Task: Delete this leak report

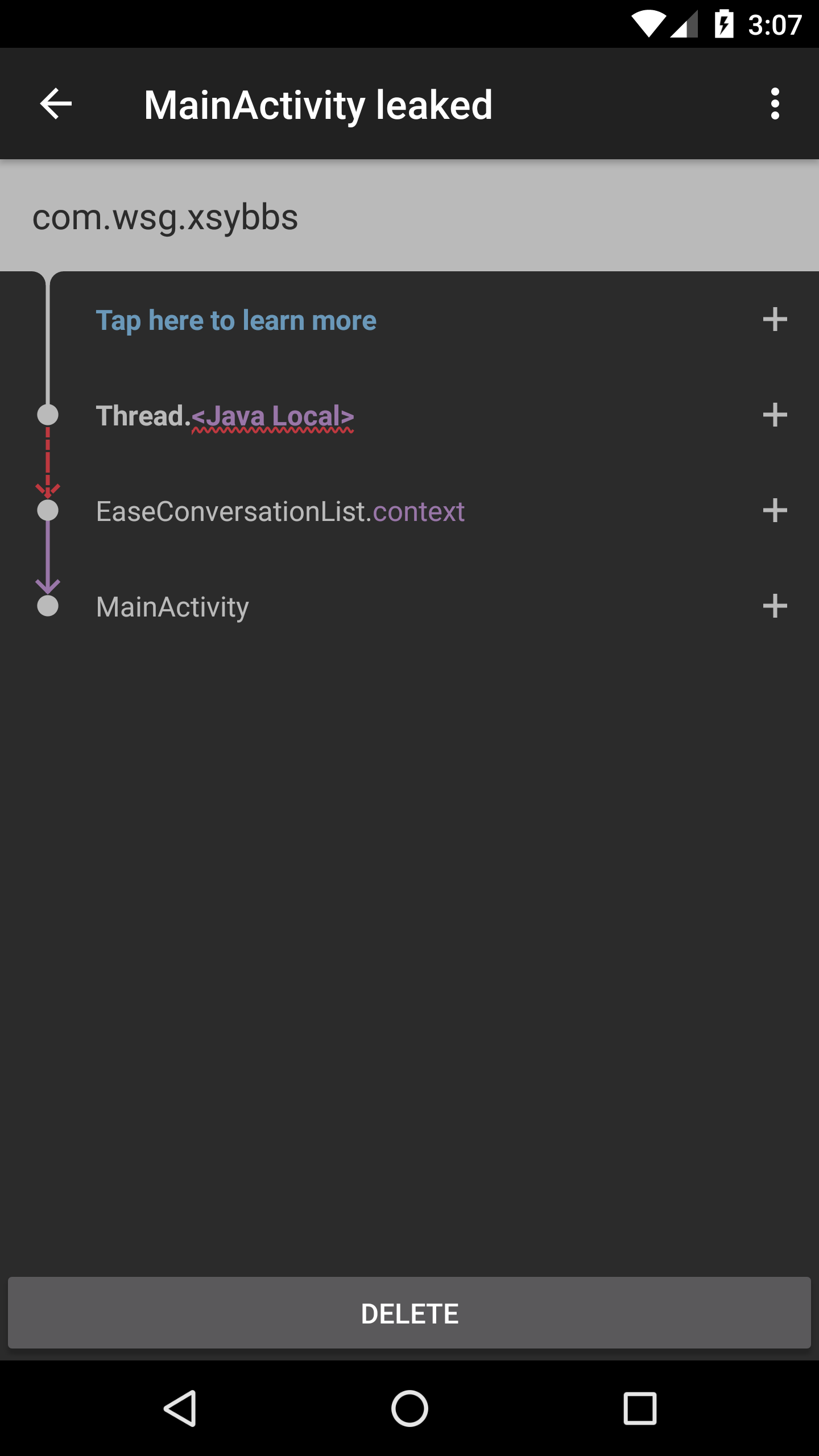Action: (x=409, y=1313)
